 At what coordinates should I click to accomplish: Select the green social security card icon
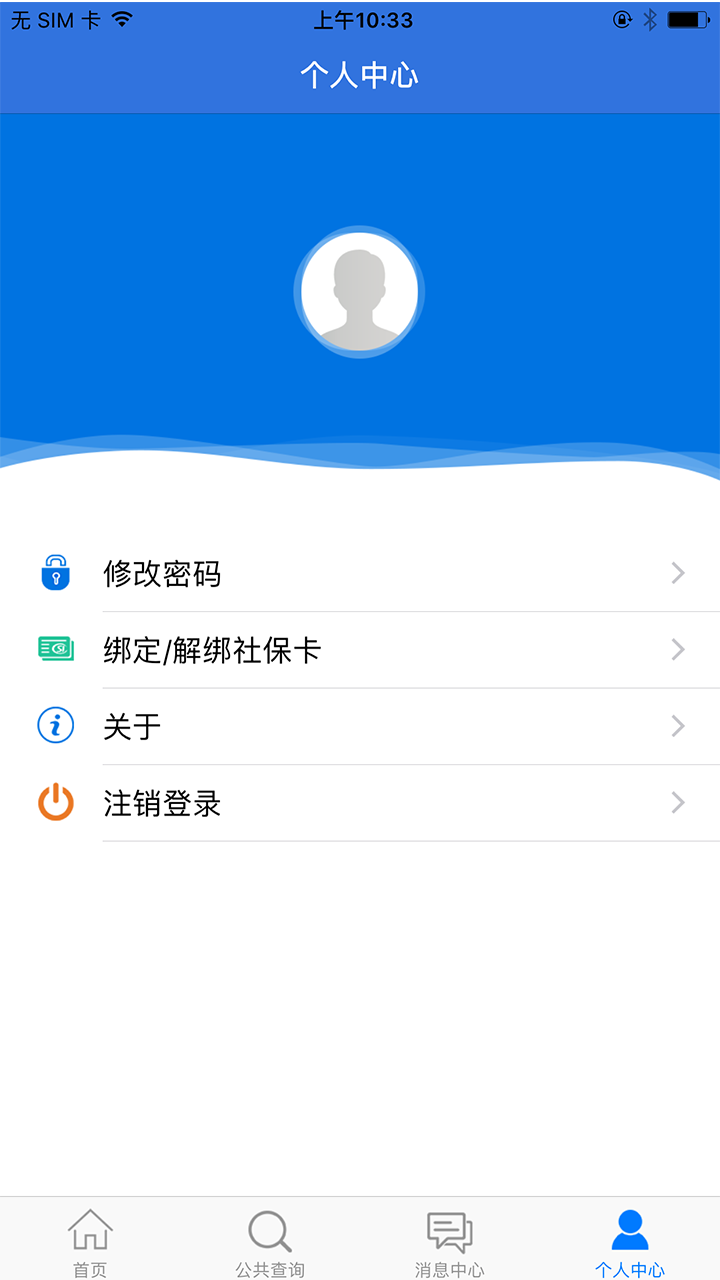55,650
